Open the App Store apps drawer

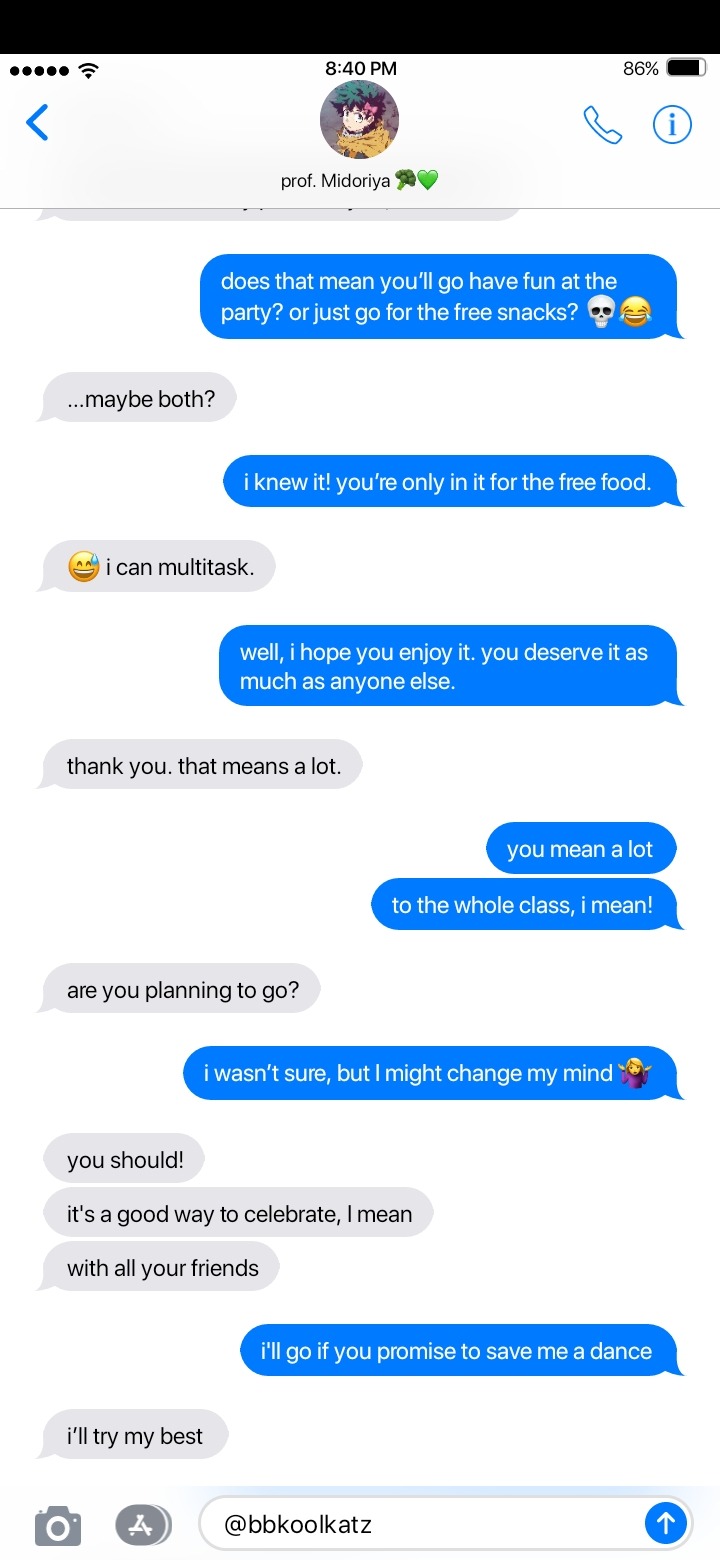click(x=143, y=1525)
